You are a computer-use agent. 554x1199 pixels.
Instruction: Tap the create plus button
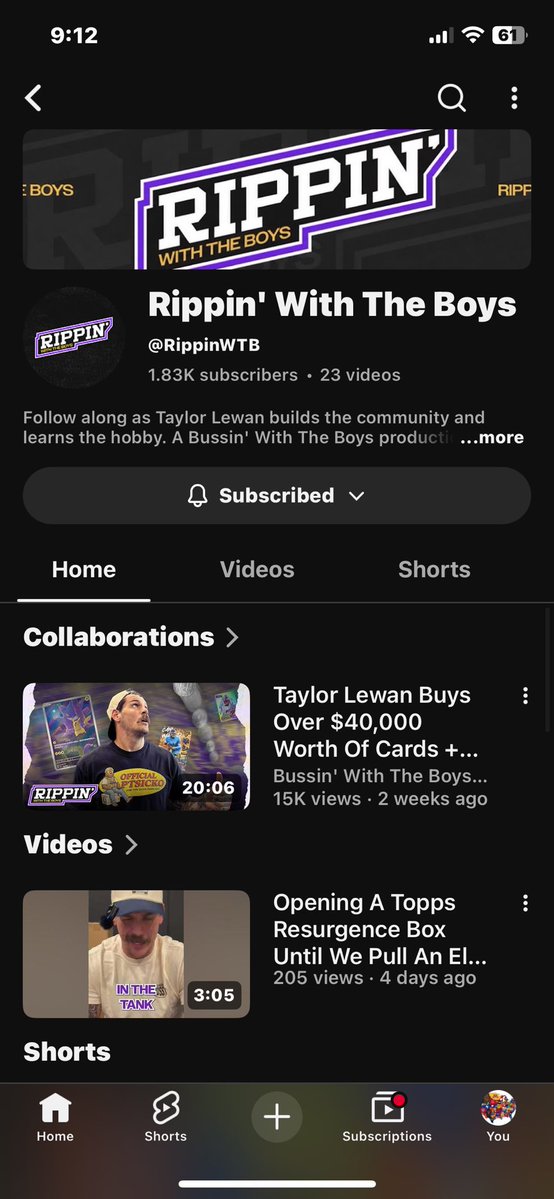(x=277, y=1117)
